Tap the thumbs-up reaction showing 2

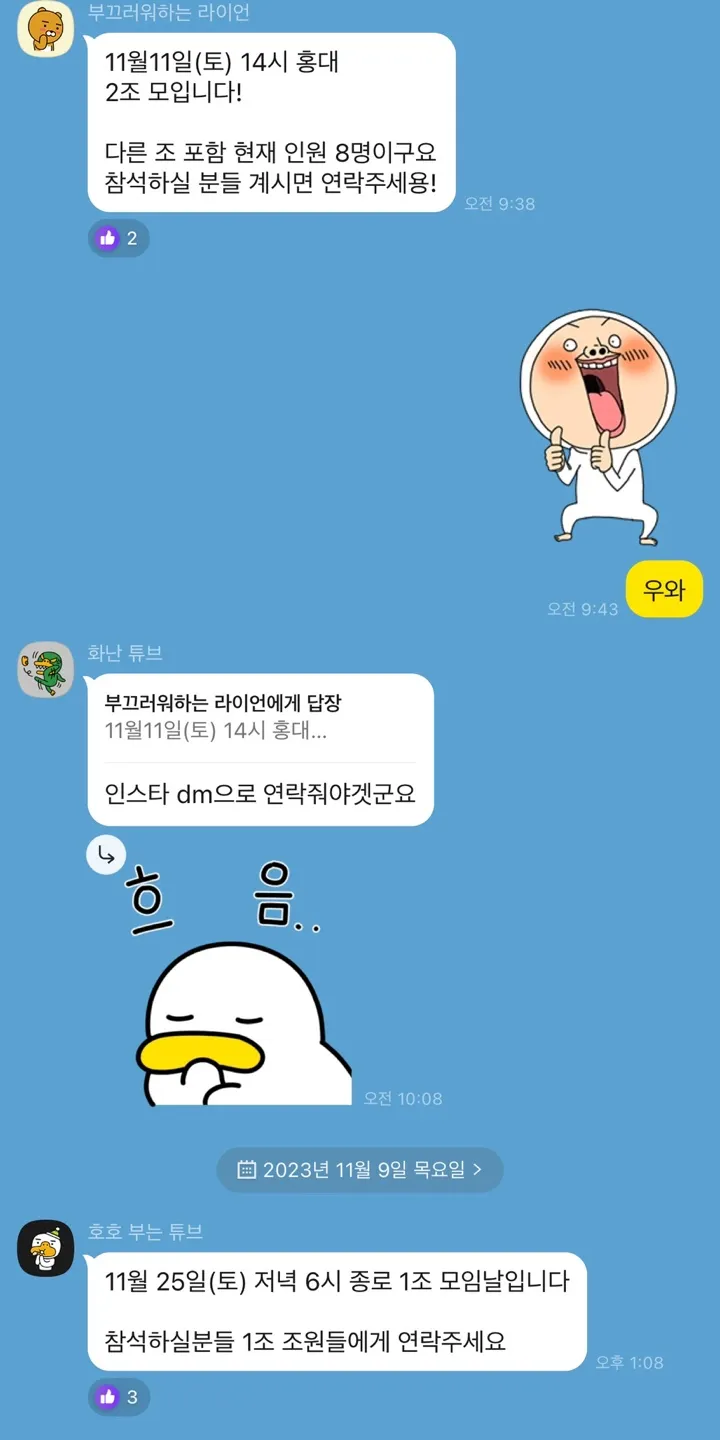(119, 239)
